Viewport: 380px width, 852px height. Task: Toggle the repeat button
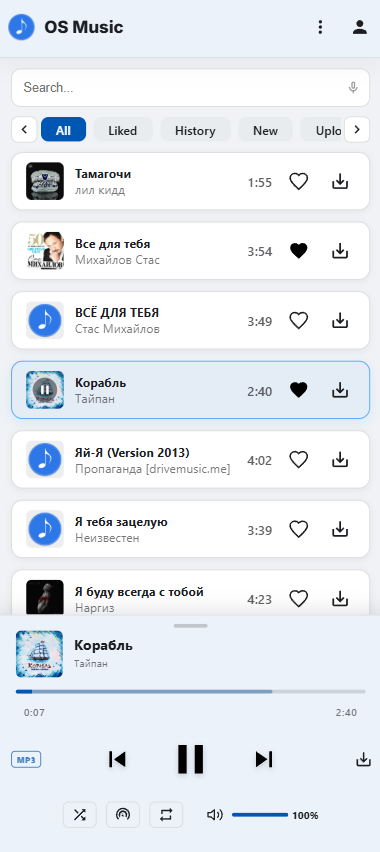point(166,815)
